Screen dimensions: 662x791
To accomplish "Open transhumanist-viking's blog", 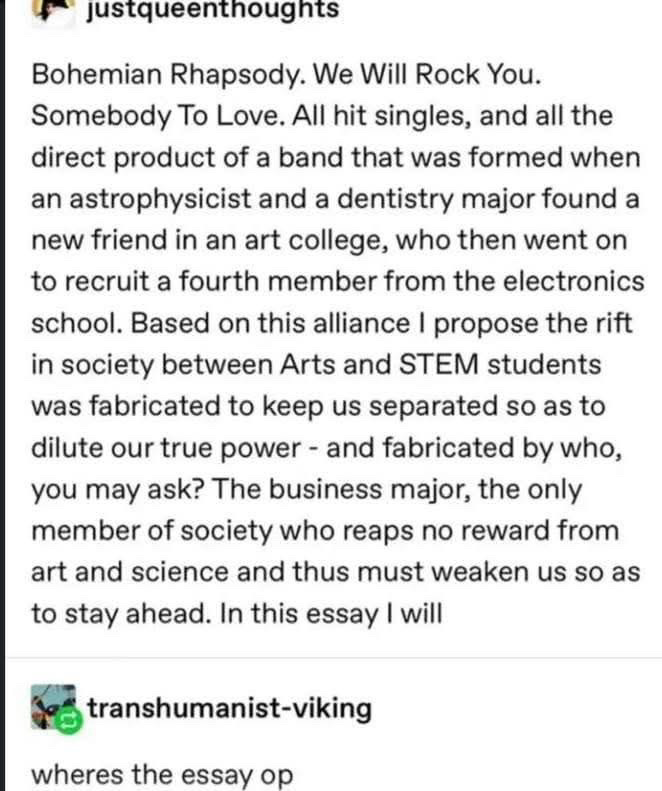I will [229, 709].
